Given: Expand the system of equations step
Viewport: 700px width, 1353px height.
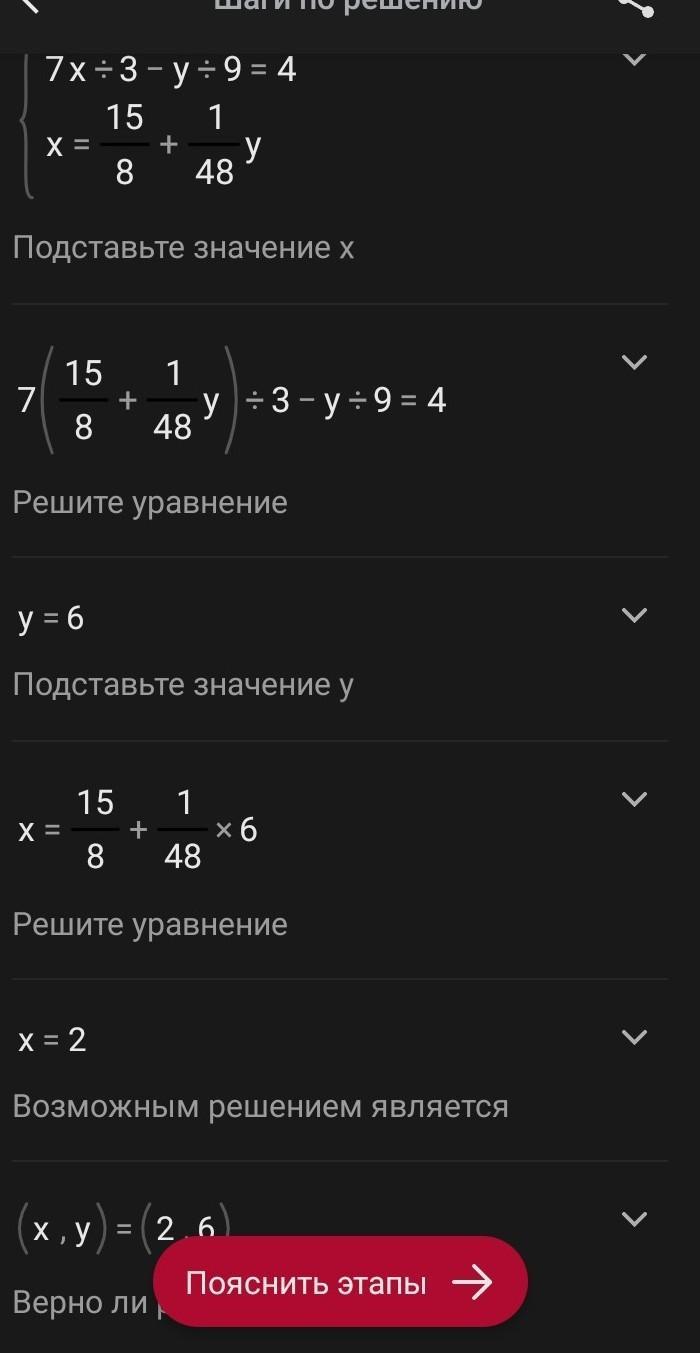Looking at the screenshot, I should 634,60.
